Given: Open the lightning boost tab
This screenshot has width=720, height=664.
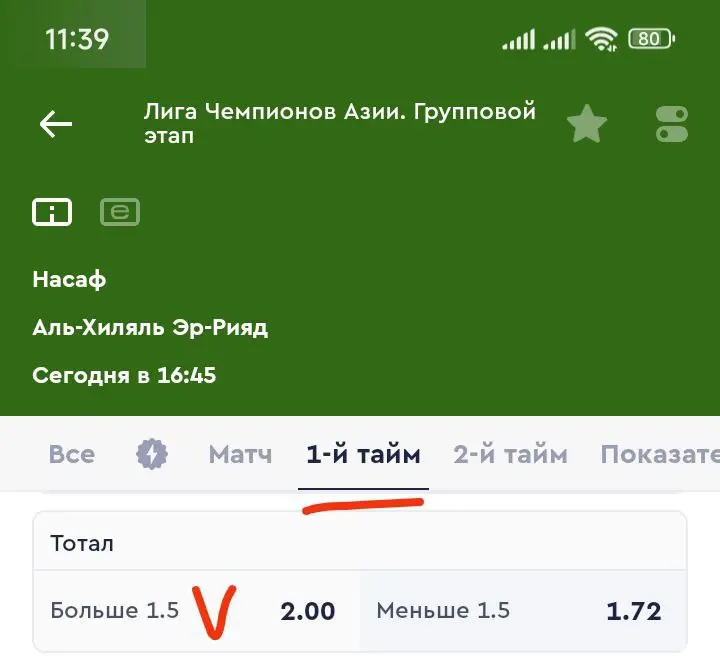Looking at the screenshot, I should (x=152, y=455).
